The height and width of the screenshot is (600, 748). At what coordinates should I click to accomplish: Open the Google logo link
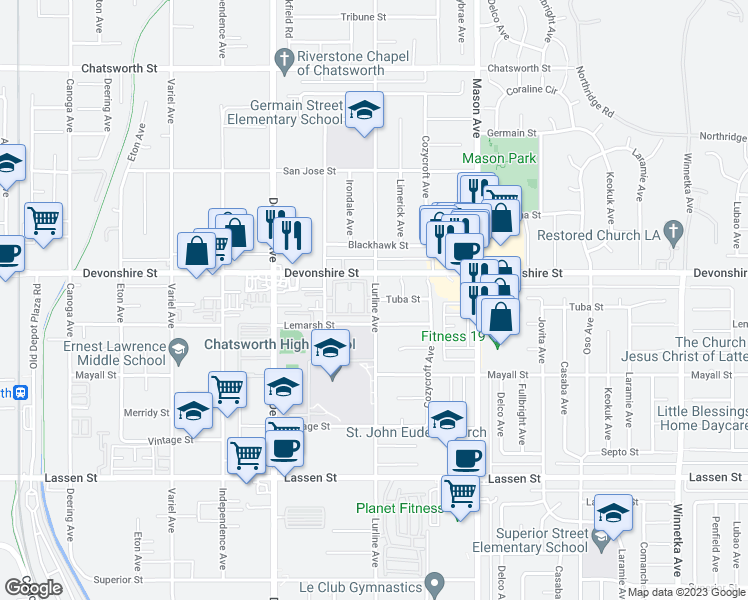coord(33,589)
